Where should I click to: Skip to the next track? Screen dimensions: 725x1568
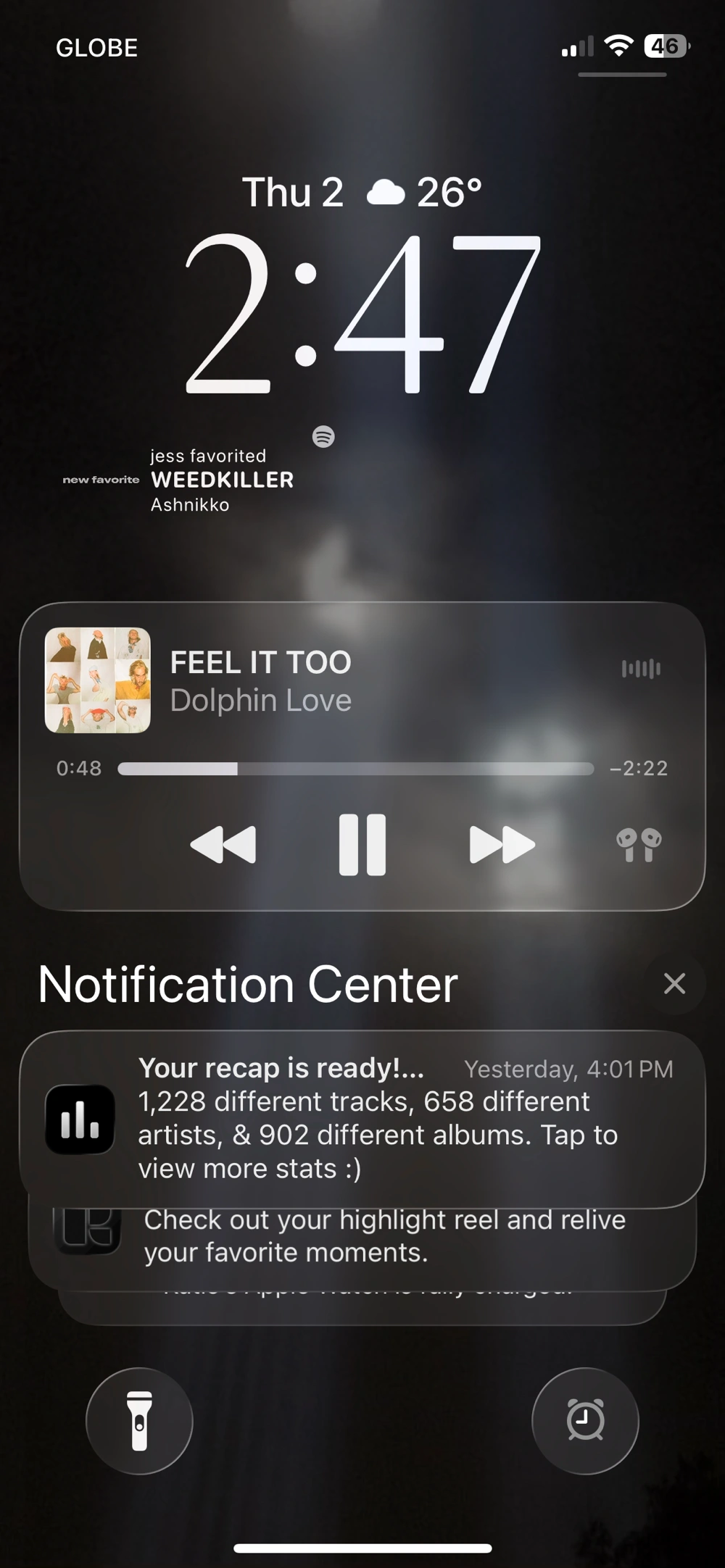[502, 845]
